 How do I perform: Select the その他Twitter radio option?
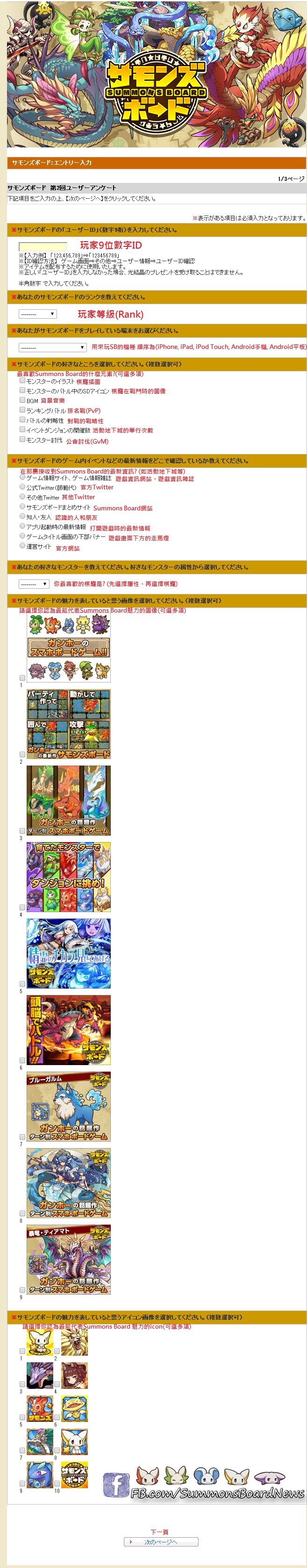click(x=22, y=497)
